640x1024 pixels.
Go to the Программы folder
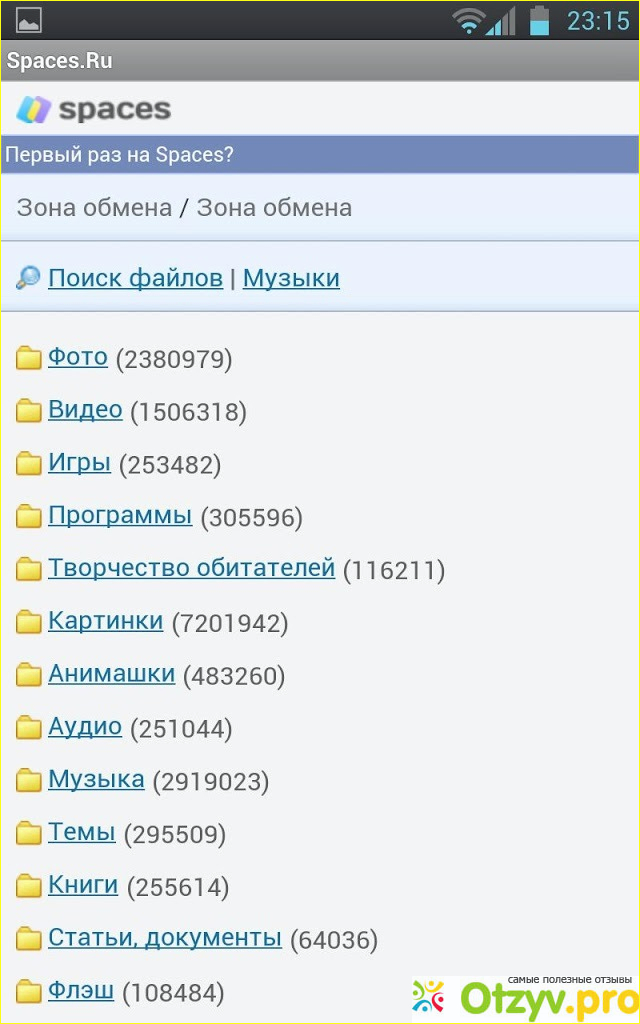[x=120, y=516]
